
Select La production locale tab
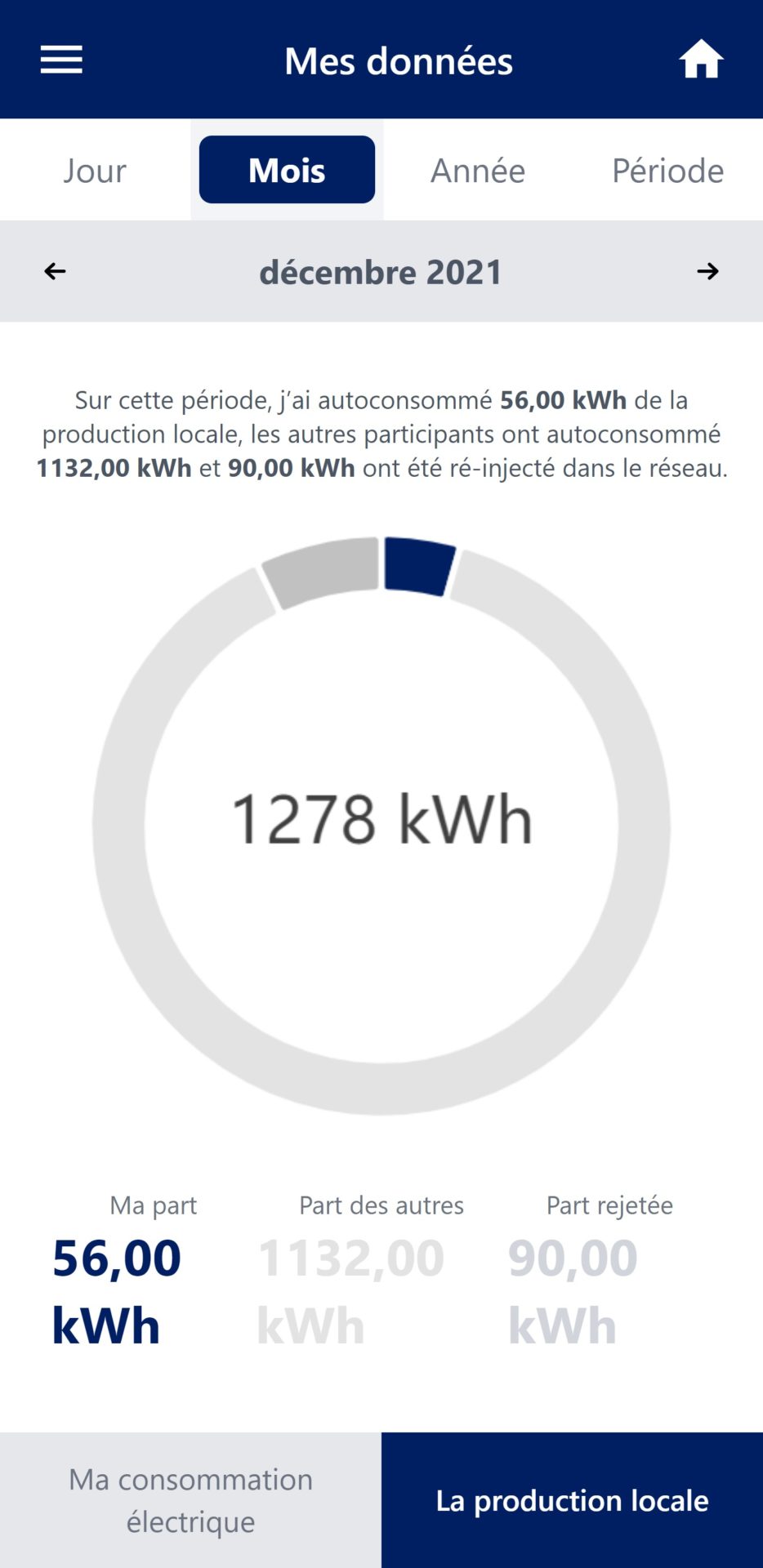point(572,1500)
